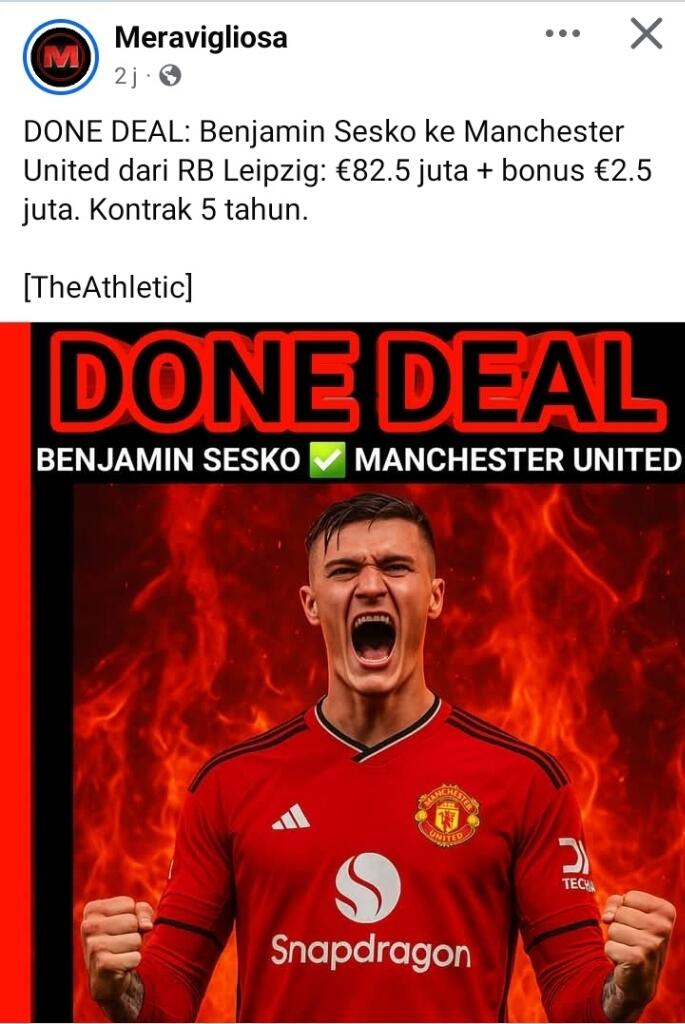Open the post's three-dot options menu
This screenshot has width=685, height=1024.
(563, 34)
